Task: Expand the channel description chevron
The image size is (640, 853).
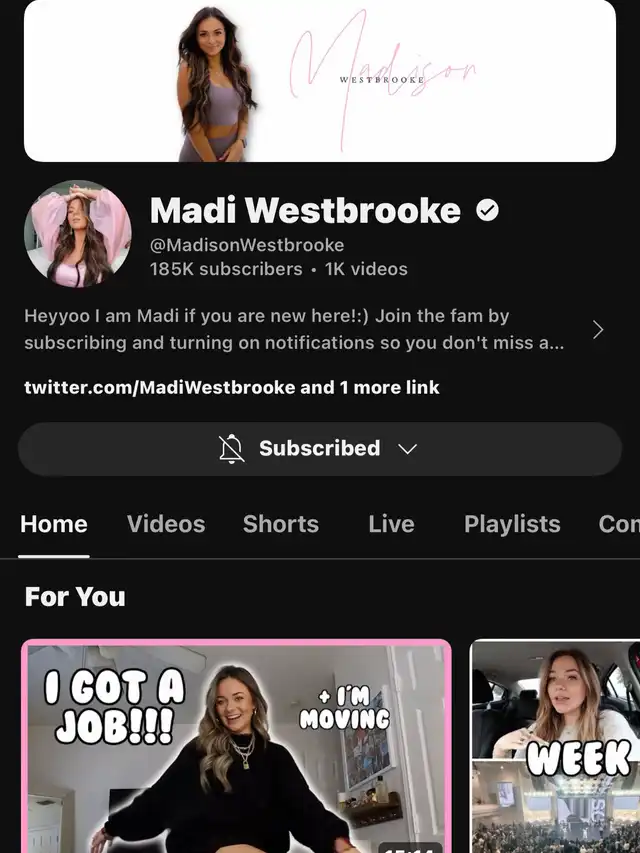Action: (597, 330)
